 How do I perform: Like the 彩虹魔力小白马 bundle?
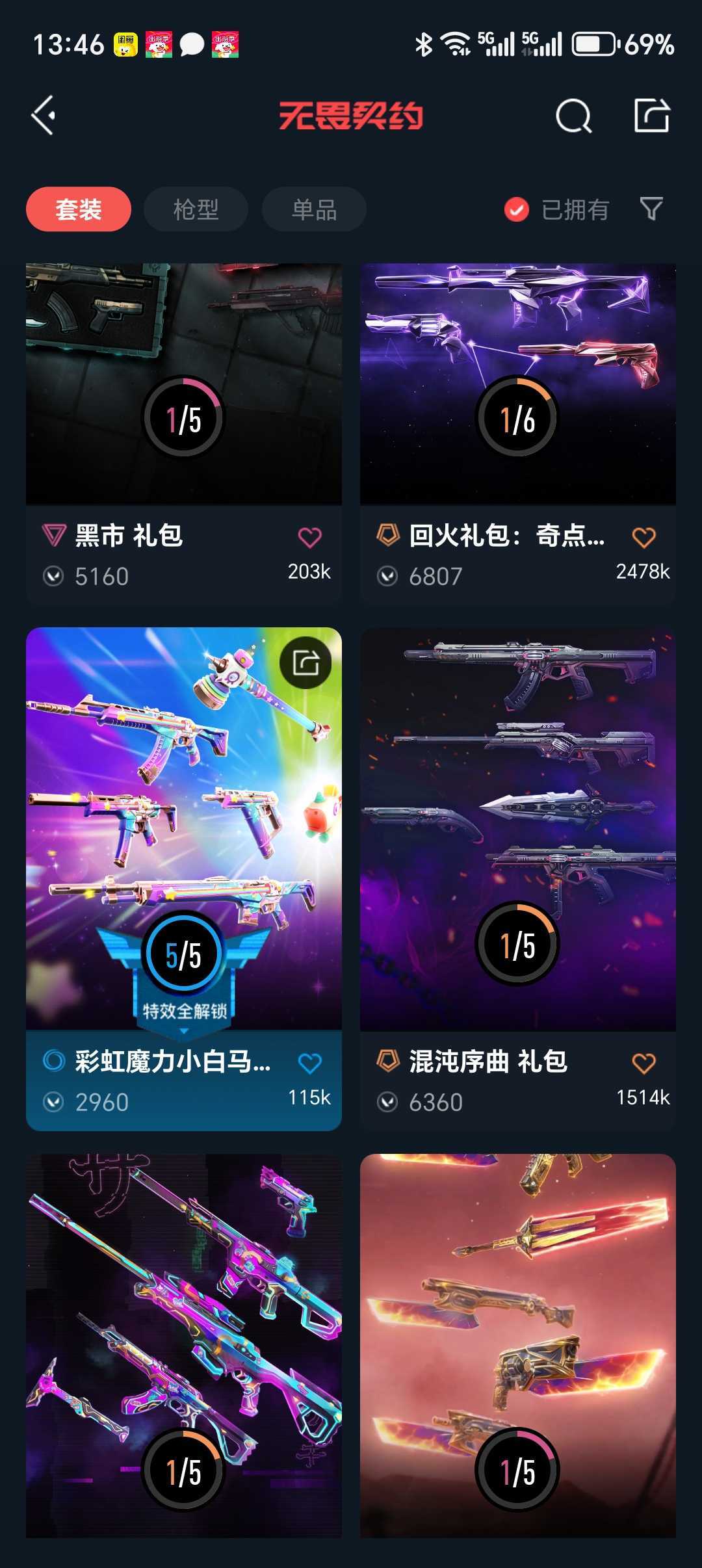[x=310, y=1064]
